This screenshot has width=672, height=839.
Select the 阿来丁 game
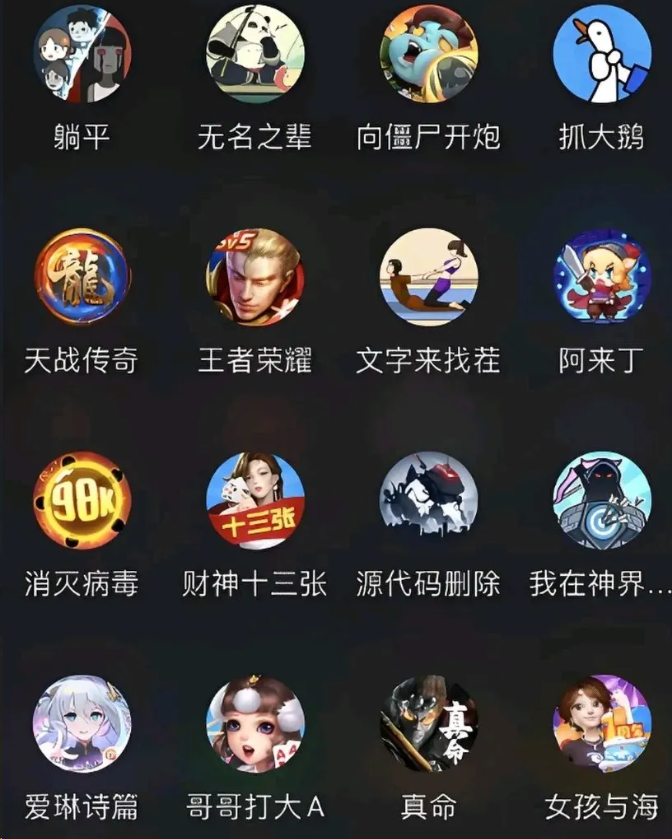click(x=602, y=277)
